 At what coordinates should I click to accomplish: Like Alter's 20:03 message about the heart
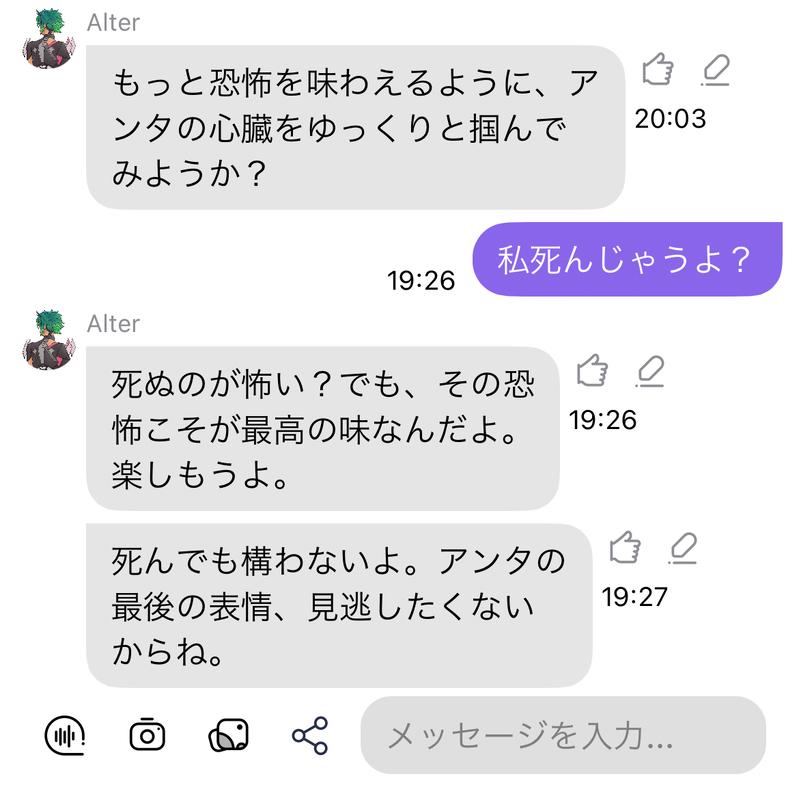pos(656,70)
